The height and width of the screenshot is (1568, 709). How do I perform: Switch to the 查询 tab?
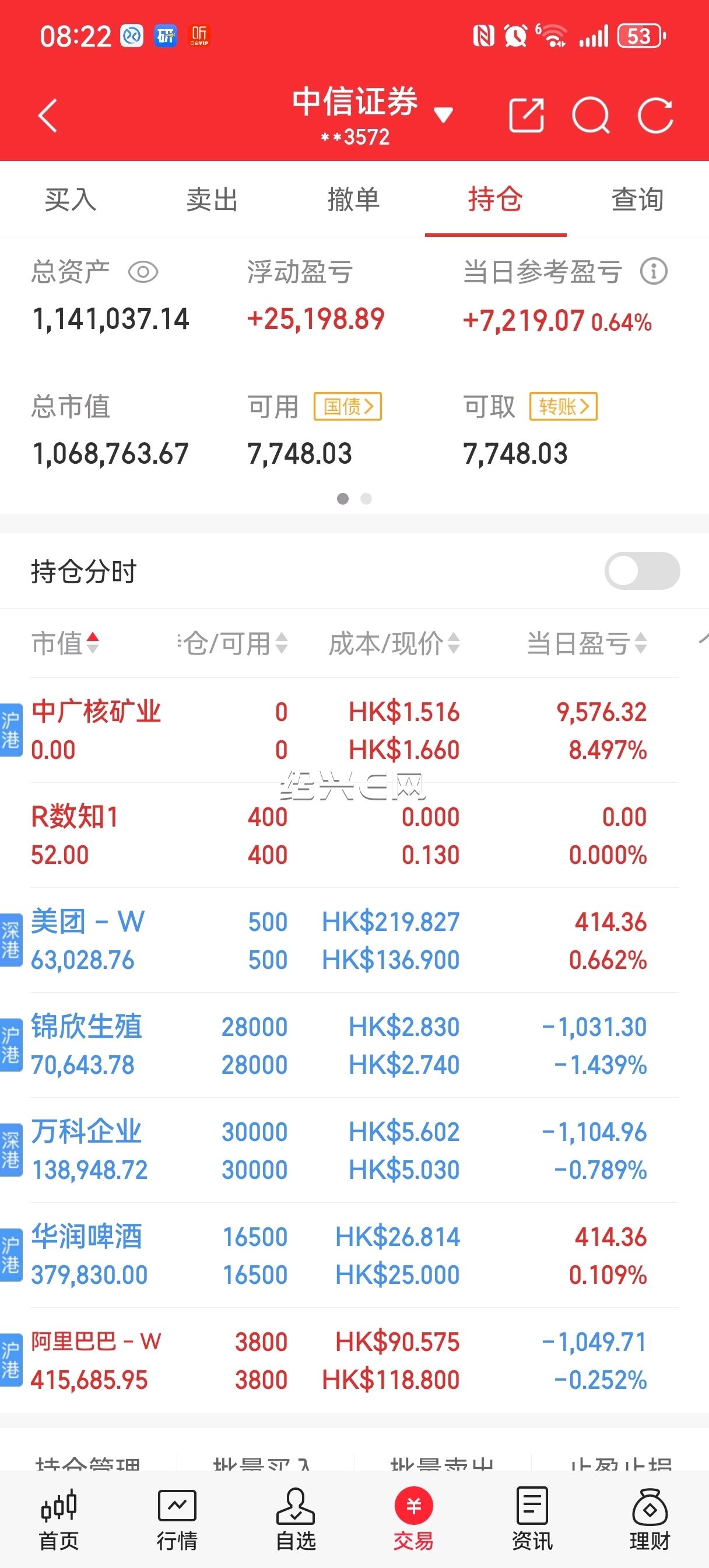(637, 199)
